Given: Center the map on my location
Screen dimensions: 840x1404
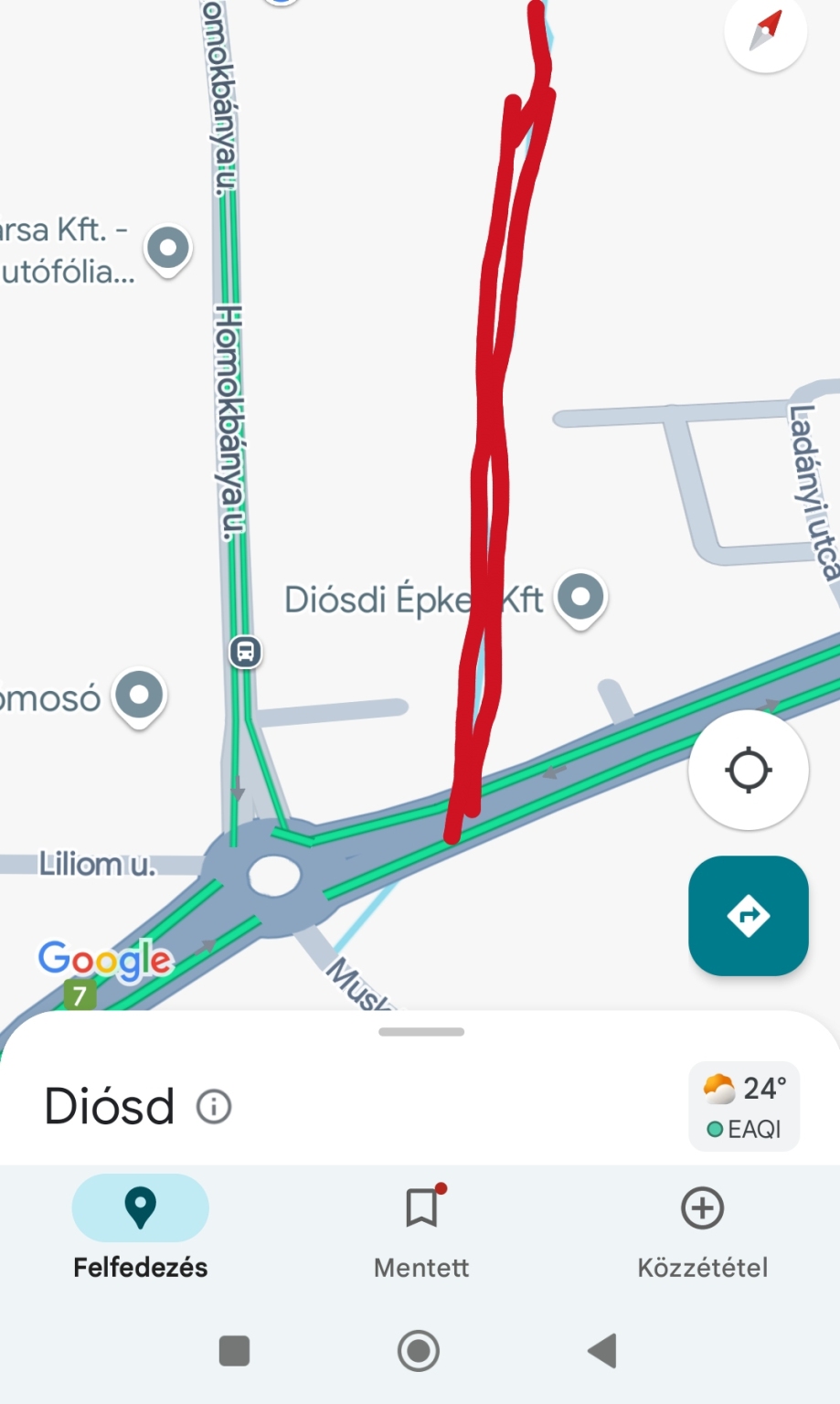Looking at the screenshot, I should point(748,770).
